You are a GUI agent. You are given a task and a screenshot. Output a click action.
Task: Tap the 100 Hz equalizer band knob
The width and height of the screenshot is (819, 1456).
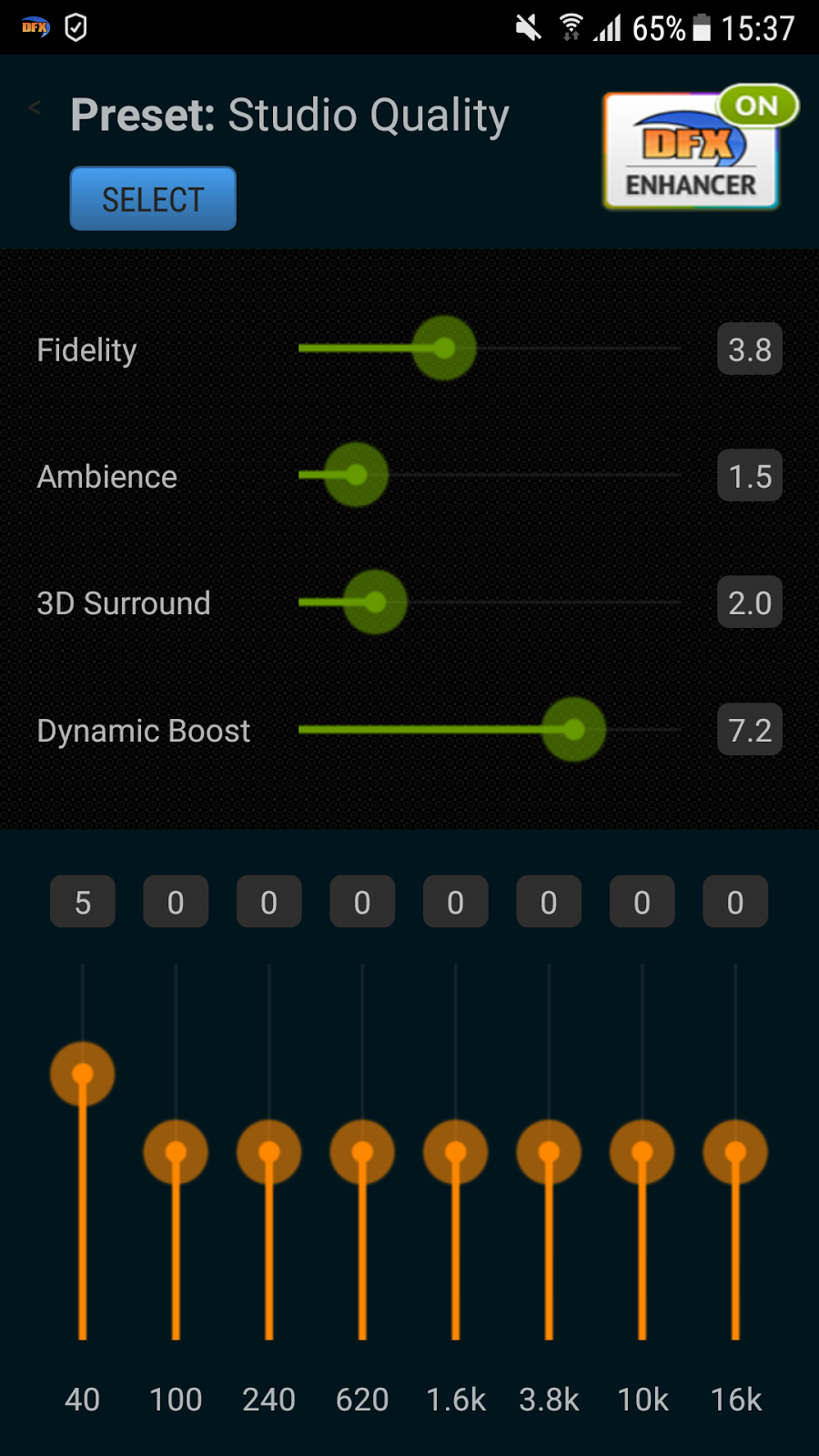point(176,1152)
